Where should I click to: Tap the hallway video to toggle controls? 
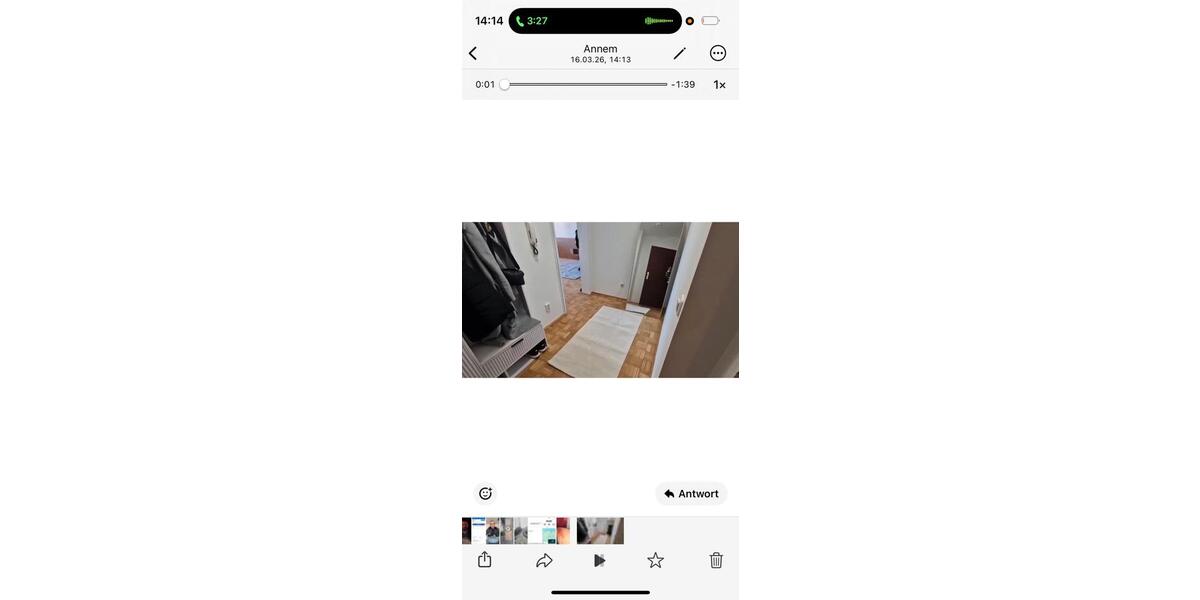(600, 300)
